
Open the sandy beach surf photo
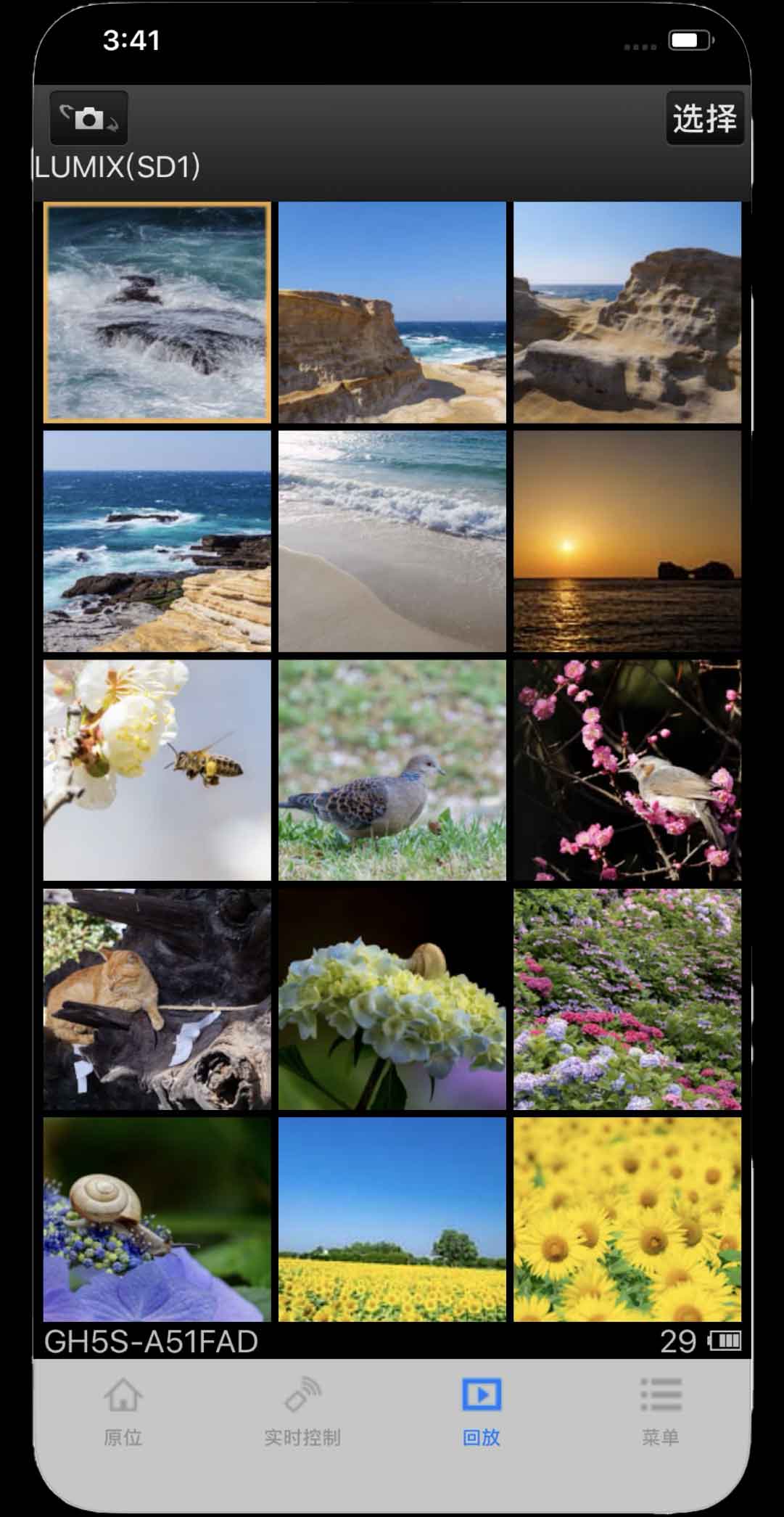click(392, 541)
